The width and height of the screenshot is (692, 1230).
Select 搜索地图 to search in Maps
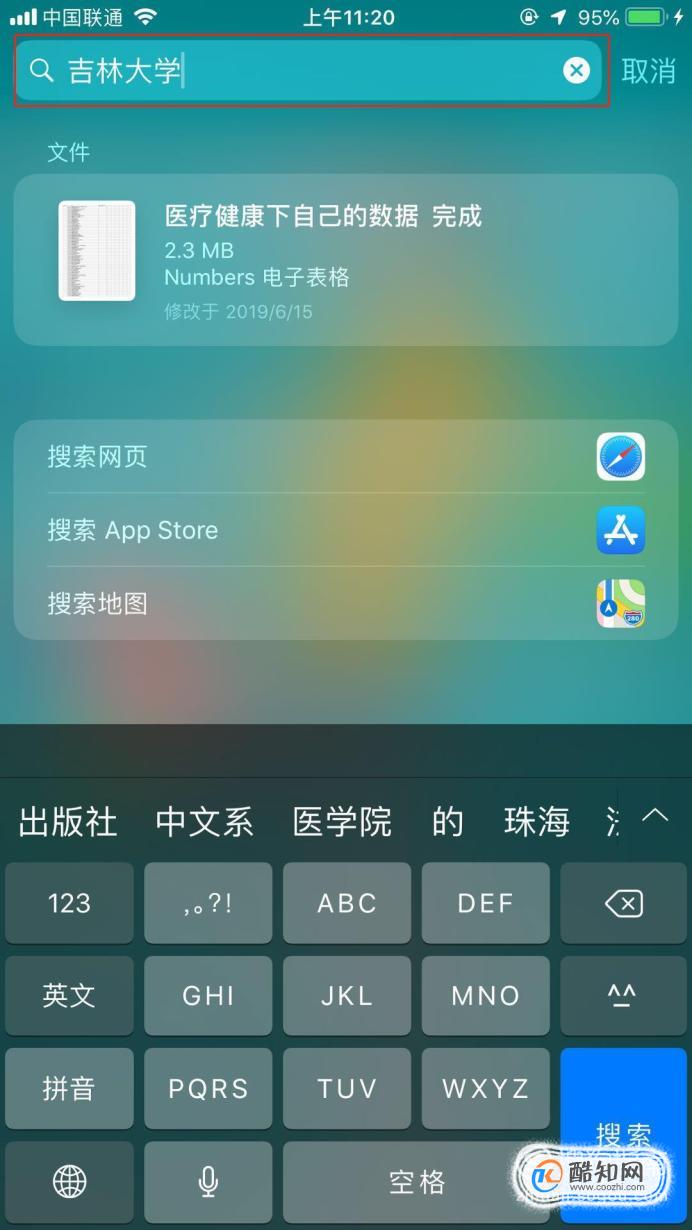tap(345, 604)
